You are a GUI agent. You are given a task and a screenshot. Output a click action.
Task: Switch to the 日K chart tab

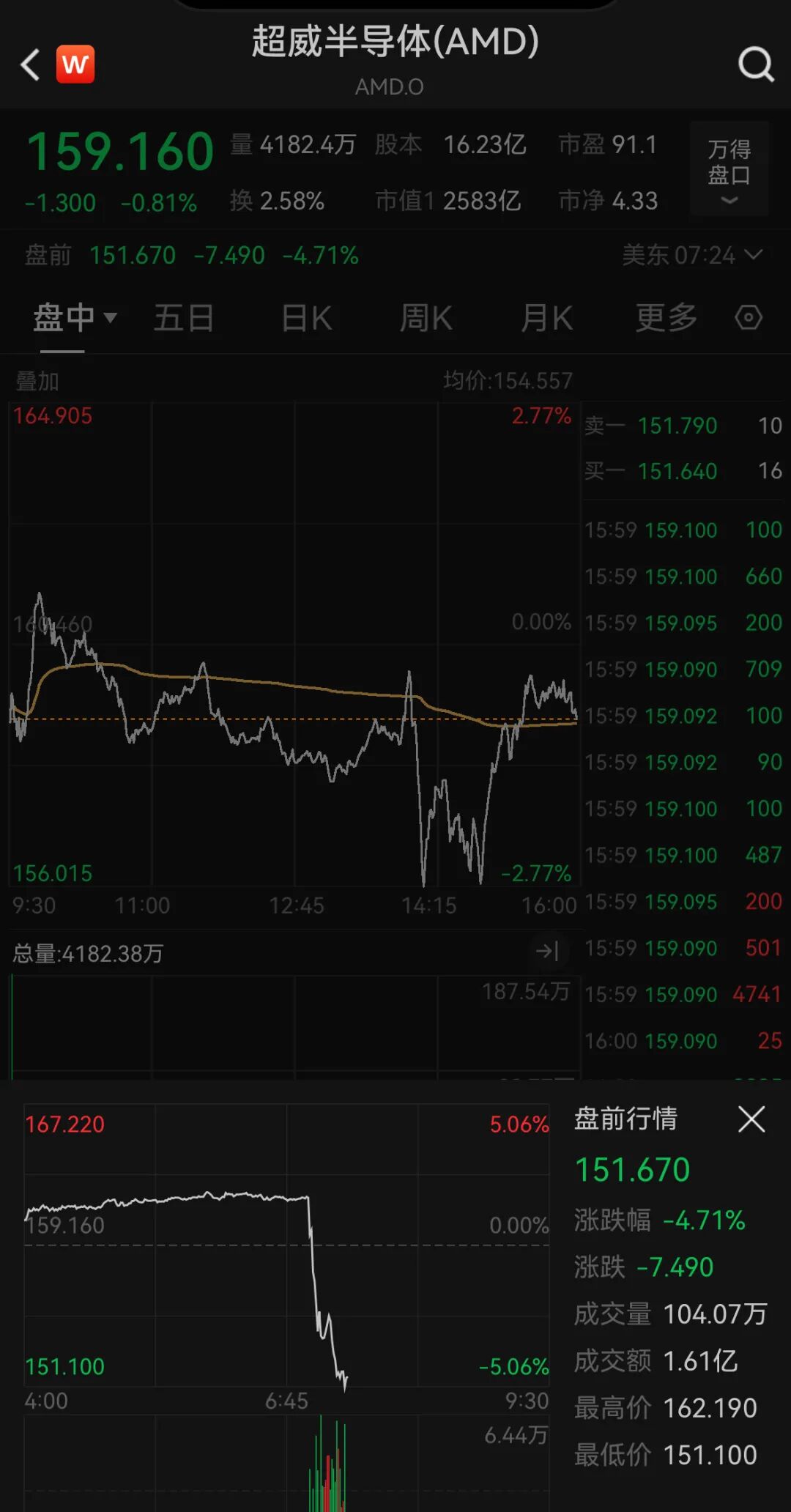coord(307,318)
